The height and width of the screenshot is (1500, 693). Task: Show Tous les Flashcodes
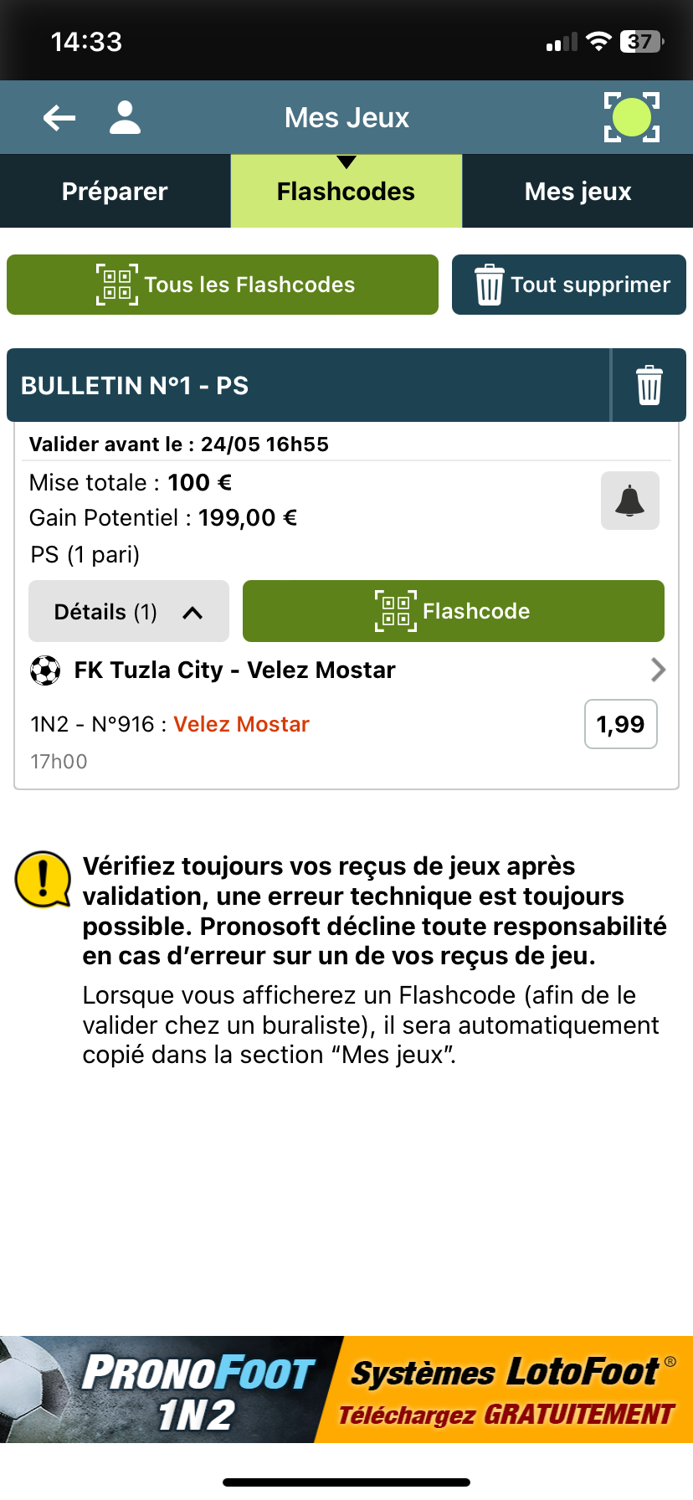tap(223, 285)
